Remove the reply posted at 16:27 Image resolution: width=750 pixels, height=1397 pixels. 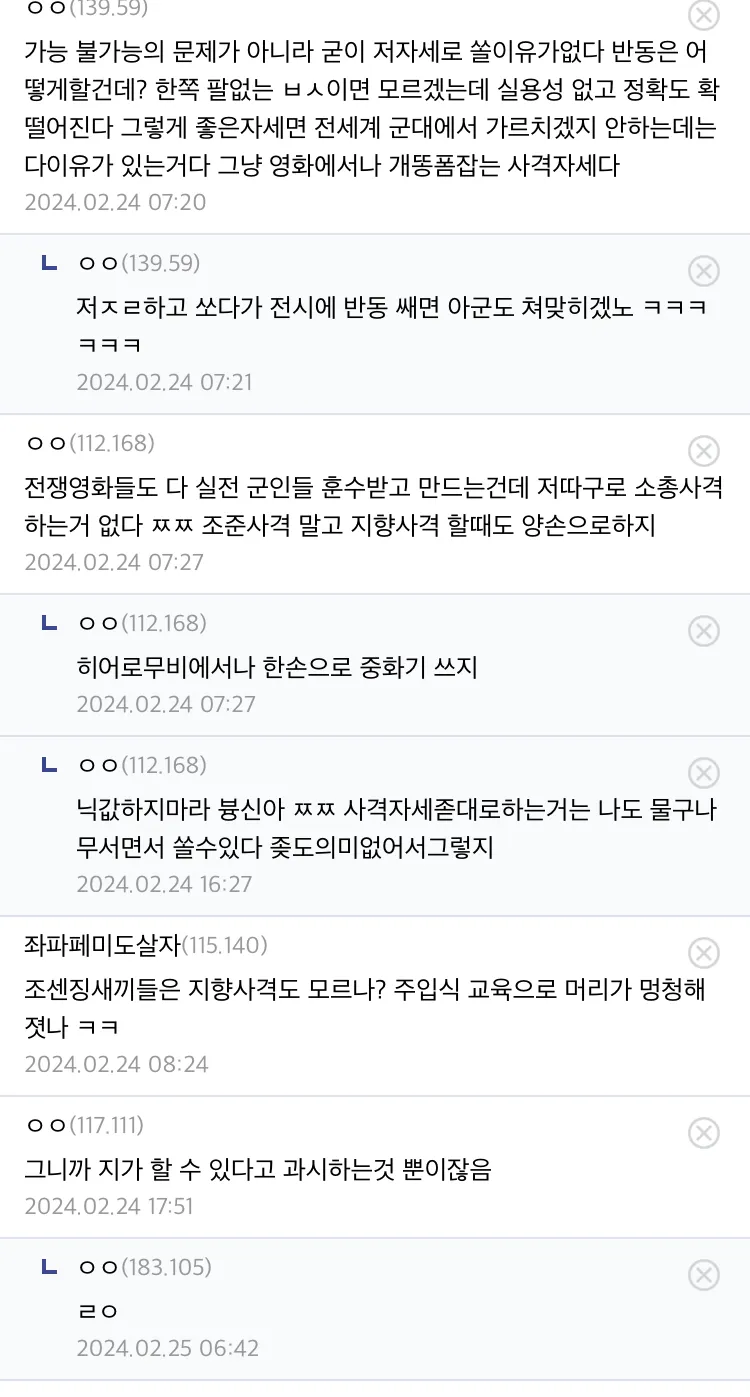(705, 773)
